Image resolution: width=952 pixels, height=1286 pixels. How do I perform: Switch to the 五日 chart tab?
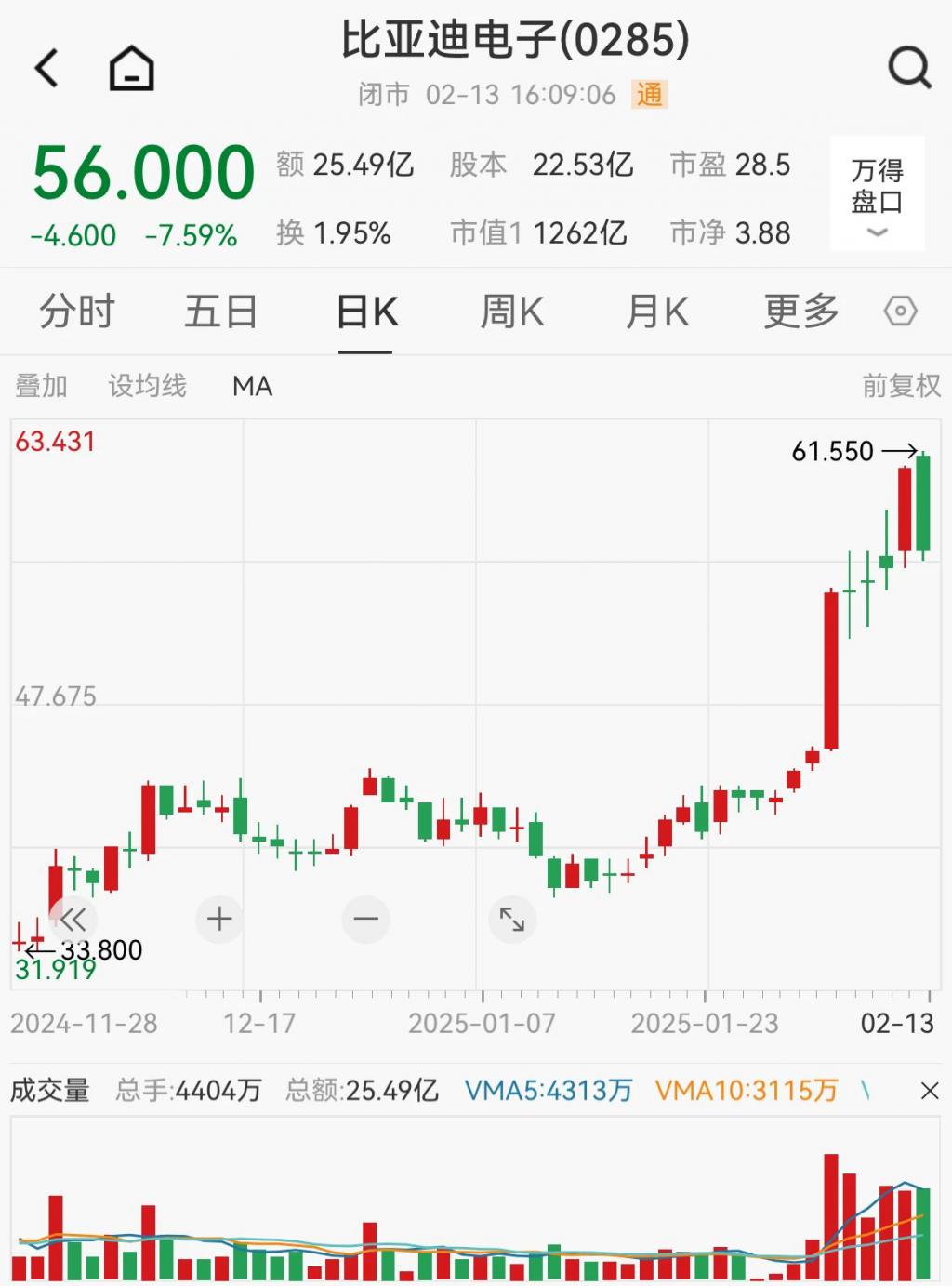point(221,312)
